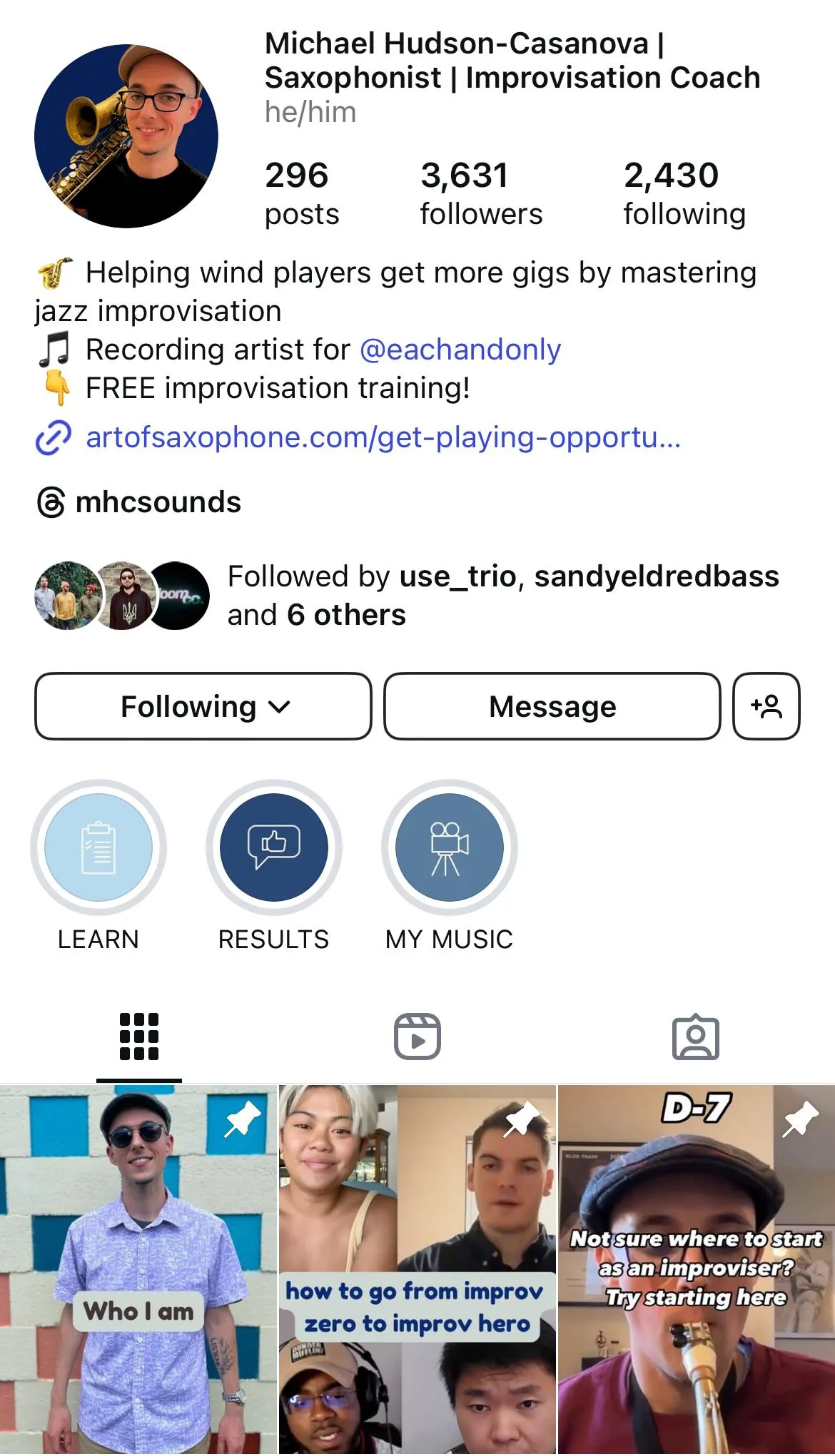Tap the suggested accounts add-person icon
The image size is (835, 1456).
tap(766, 706)
